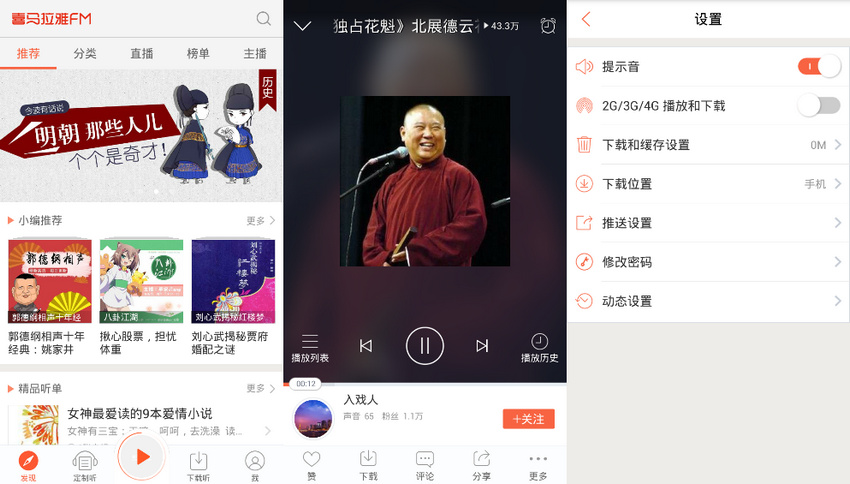This screenshot has height=484, width=850.
Task: Open 下载和缓存设置
Action: pos(708,145)
